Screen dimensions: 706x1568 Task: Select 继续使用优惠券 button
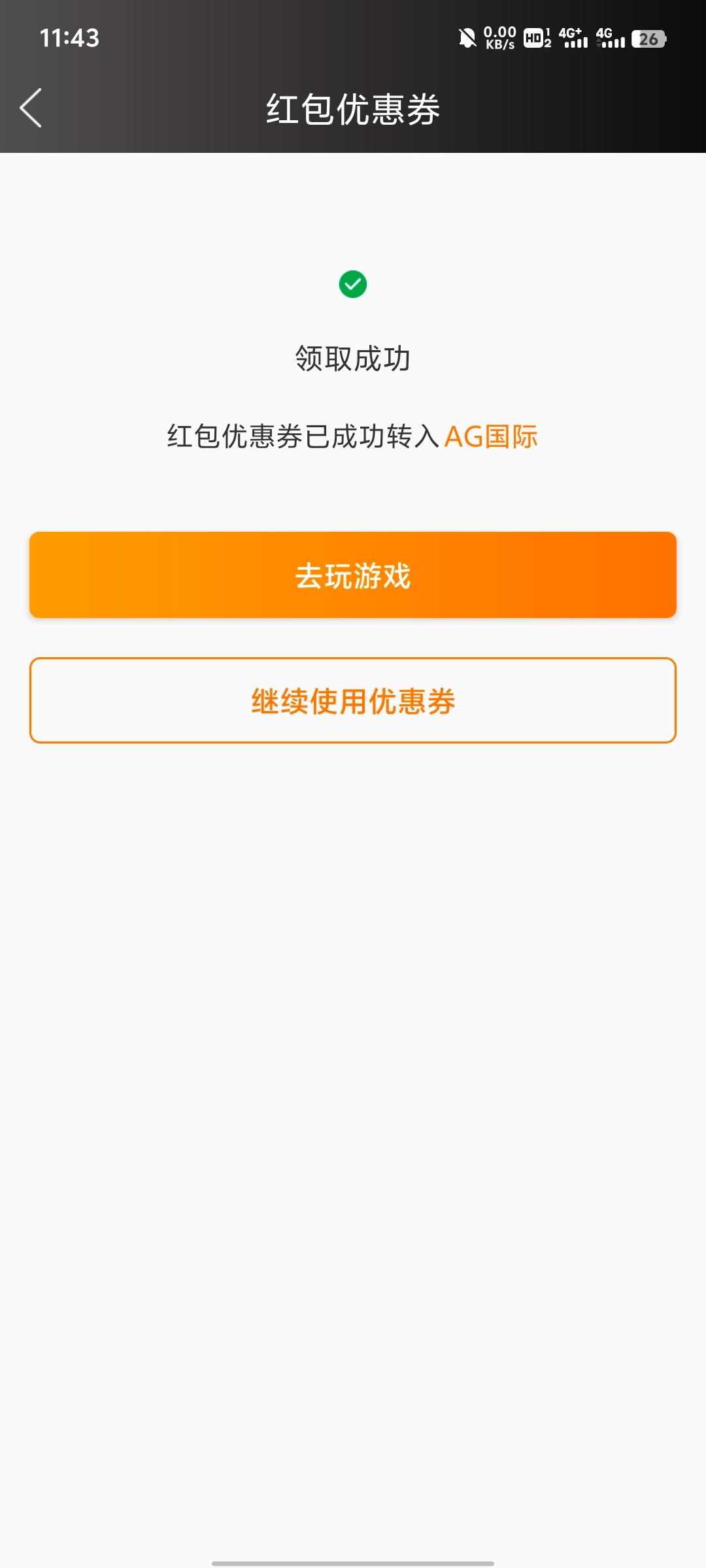pyautogui.click(x=353, y=700)
